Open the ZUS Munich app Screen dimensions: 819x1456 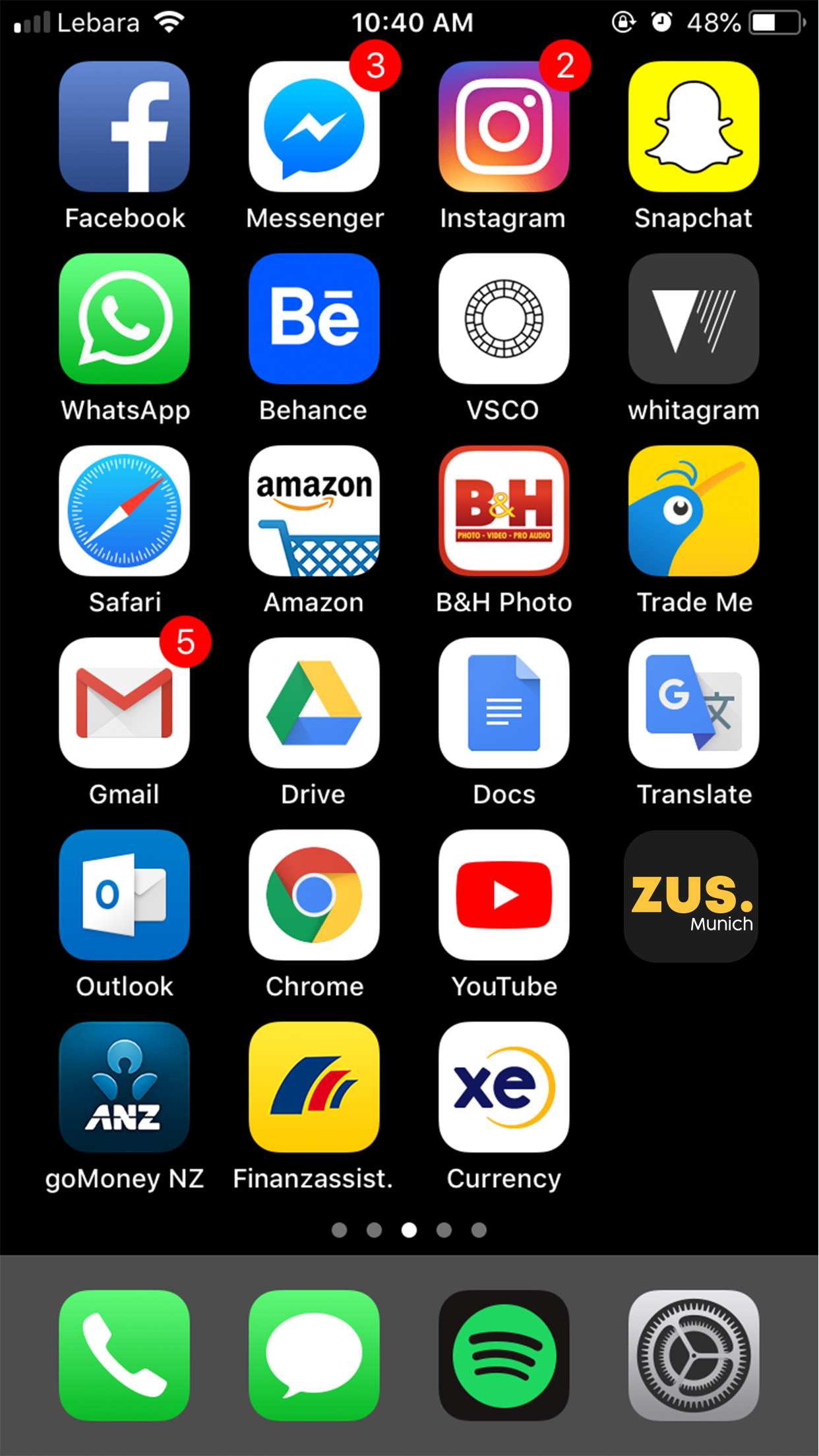coord(691,896)
